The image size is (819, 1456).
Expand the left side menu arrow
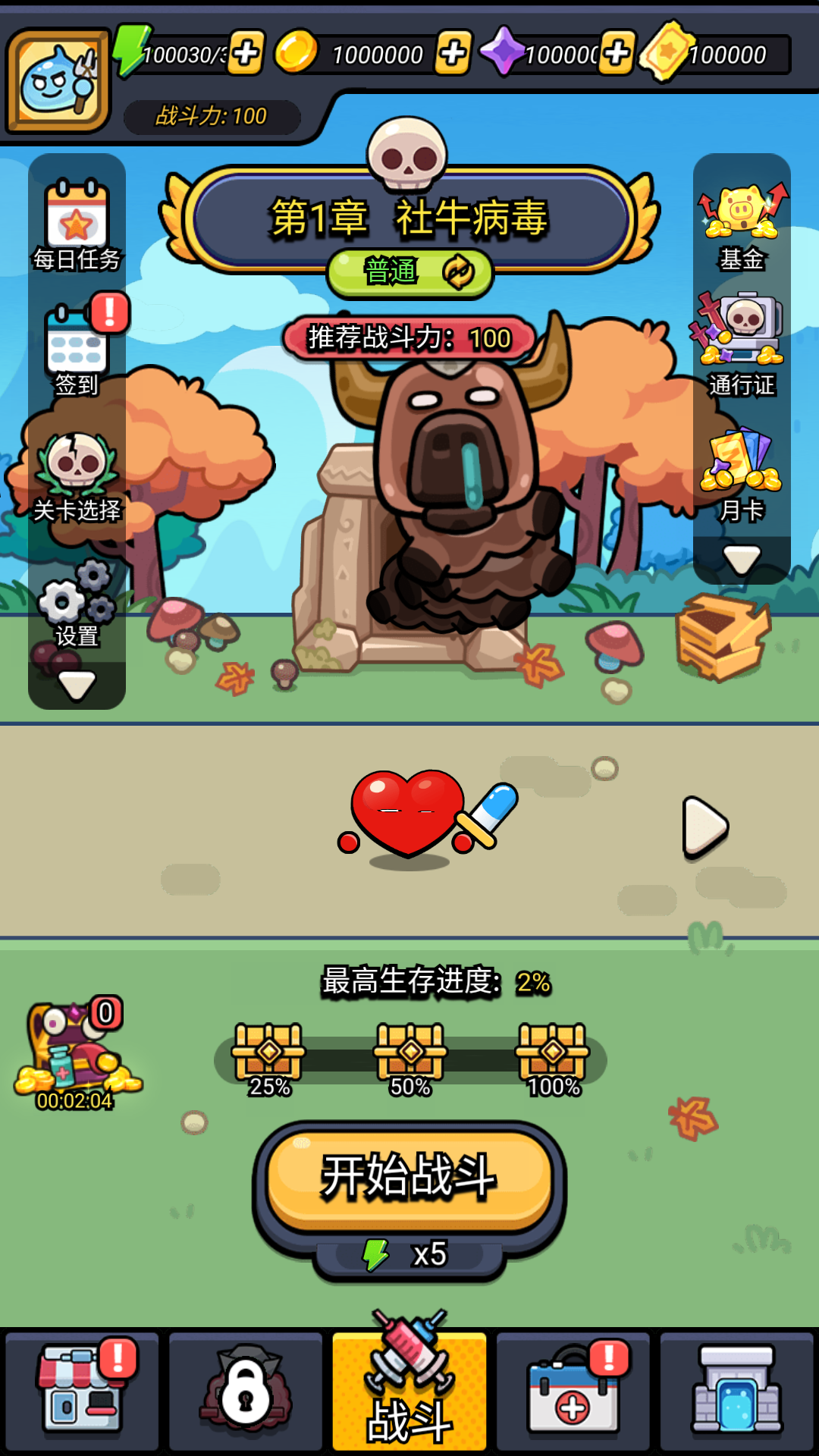pos(77,686)
